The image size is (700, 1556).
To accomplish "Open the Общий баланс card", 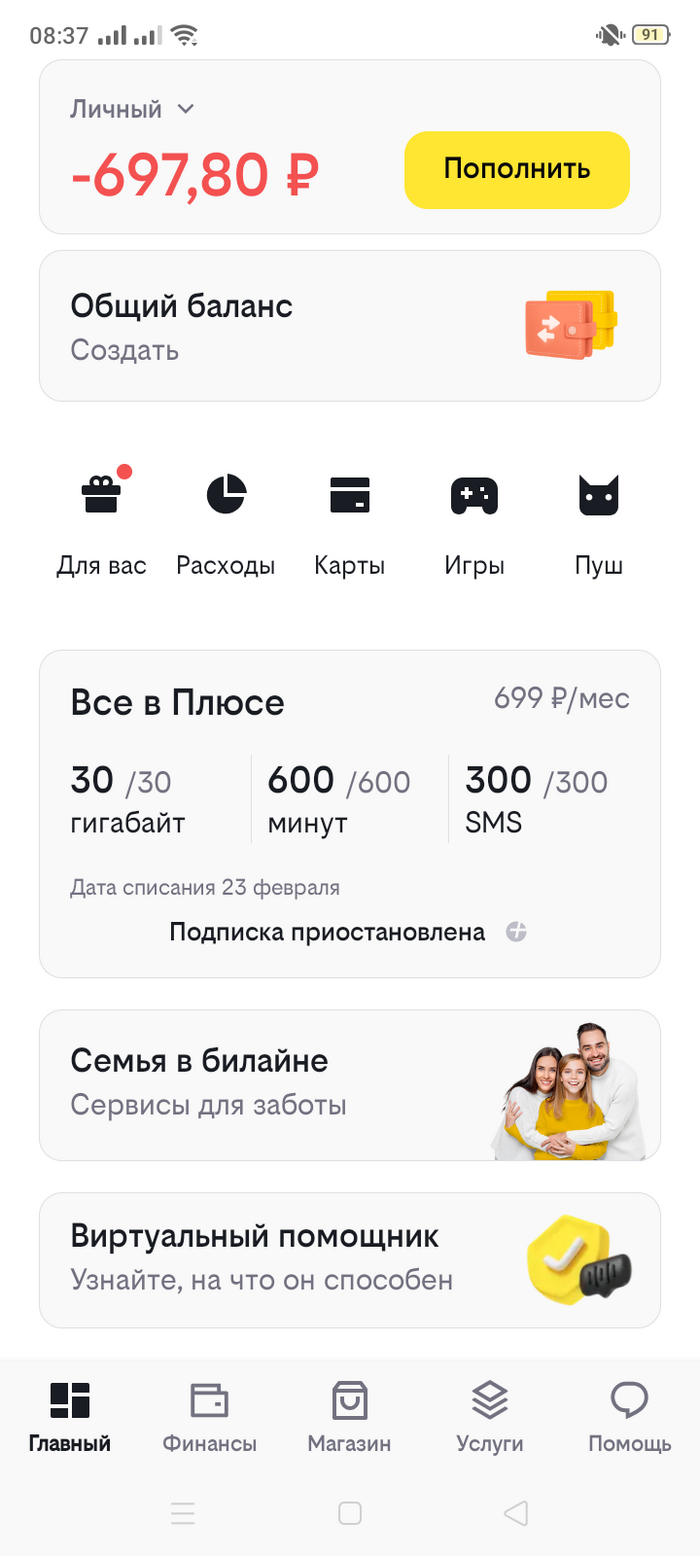I will (x=349, y=325).
